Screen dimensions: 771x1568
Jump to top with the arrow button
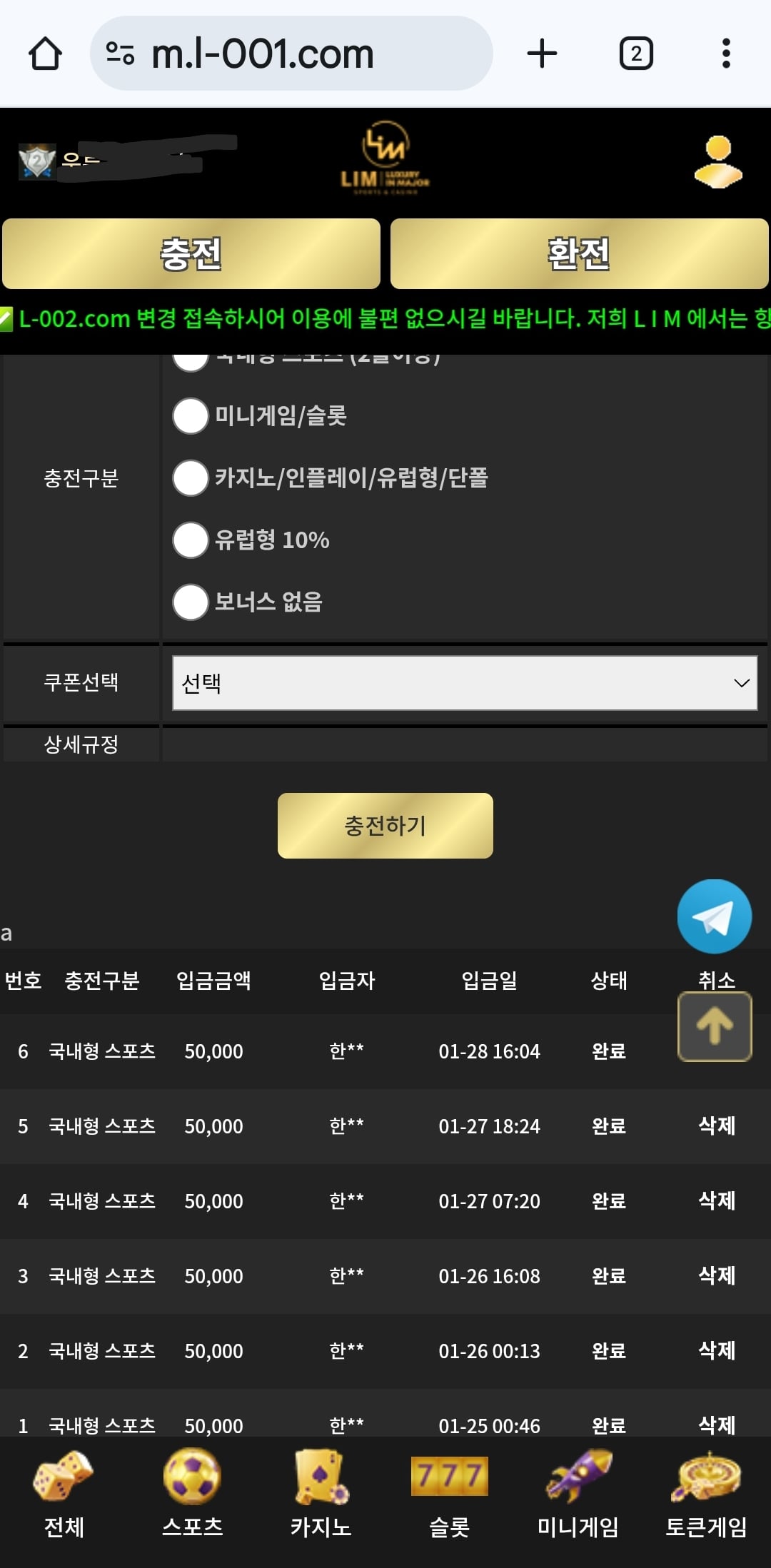(x=714, y=1026)
